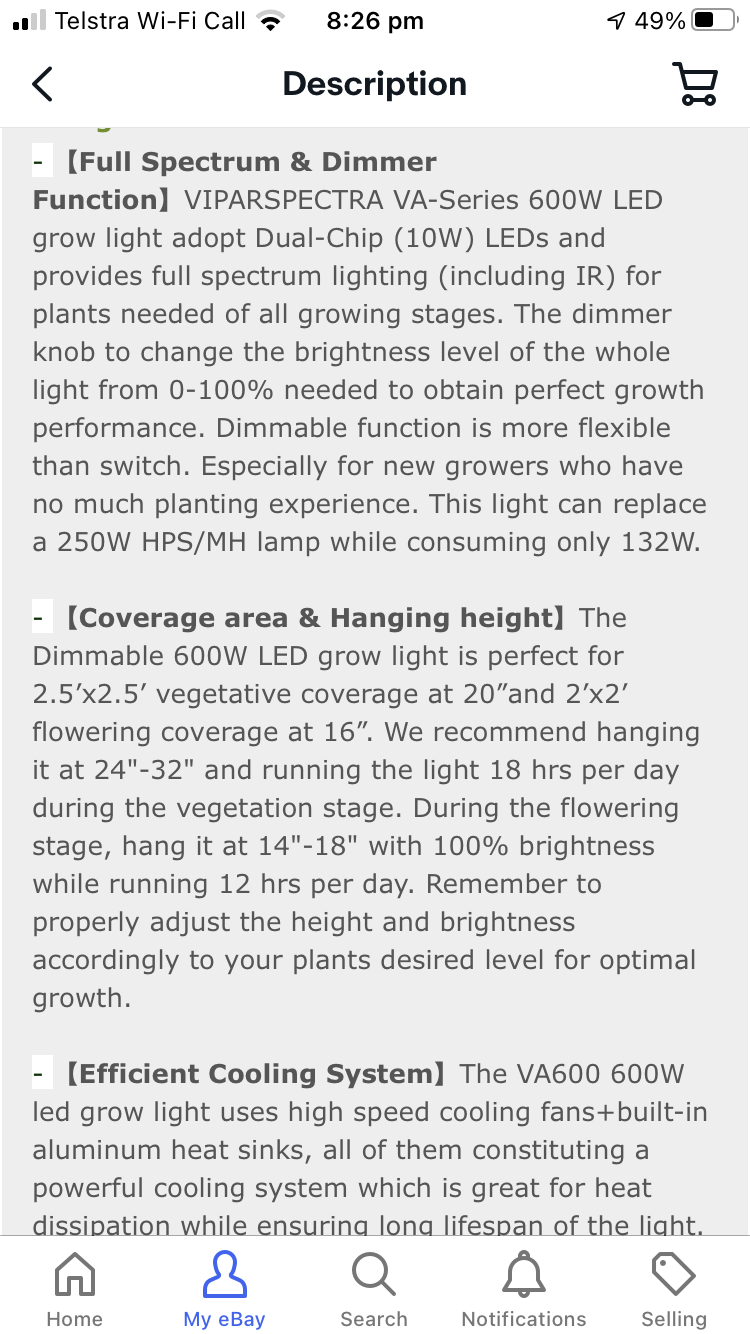Go back from the Description page
This screenshot has width=750, height=1334.
click(42, 84)
